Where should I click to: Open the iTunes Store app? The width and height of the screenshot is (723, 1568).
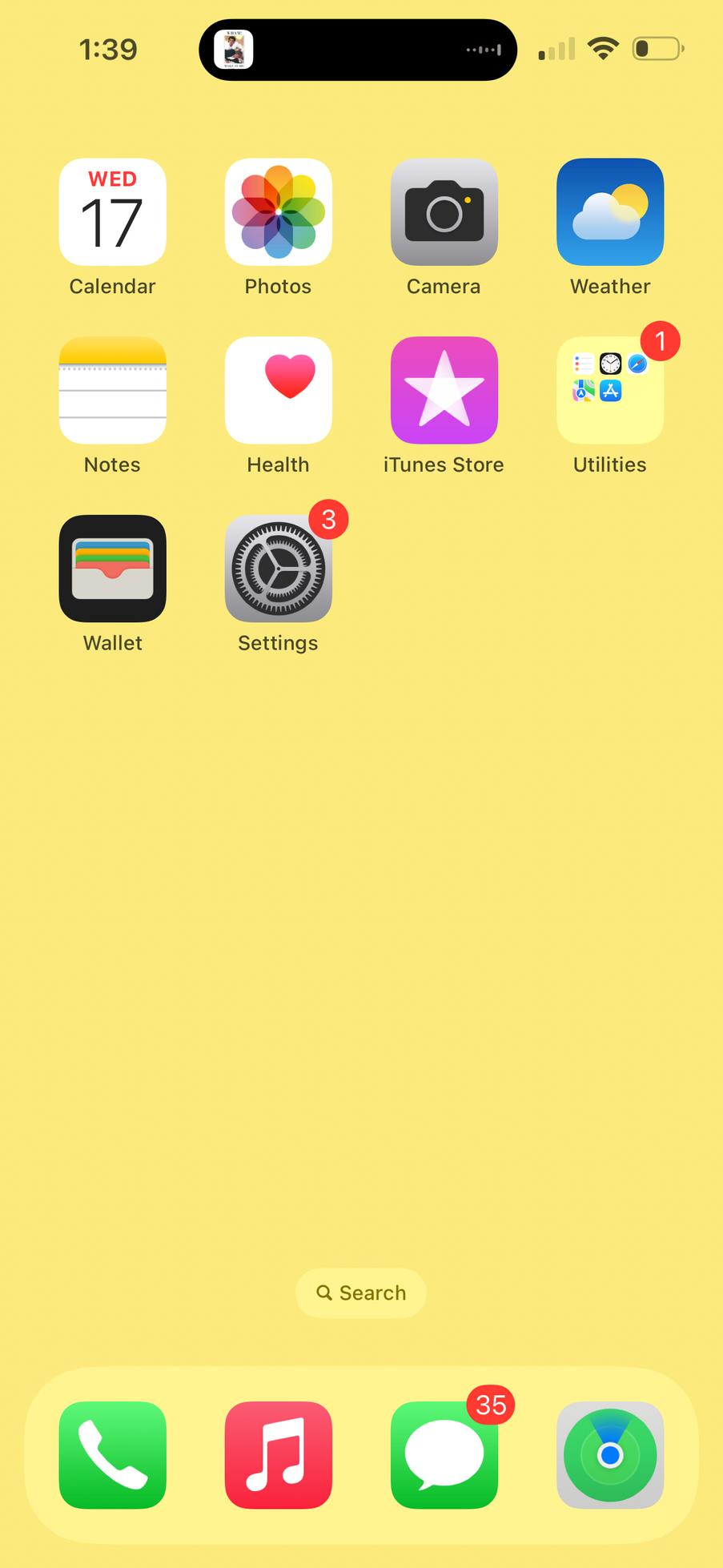point(444,391)
